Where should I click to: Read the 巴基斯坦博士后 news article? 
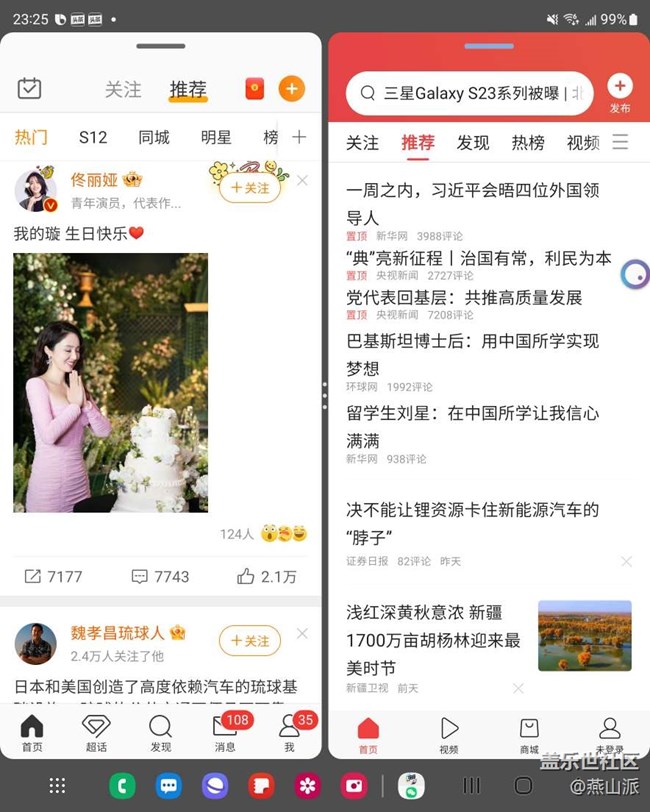coord(472,354)
